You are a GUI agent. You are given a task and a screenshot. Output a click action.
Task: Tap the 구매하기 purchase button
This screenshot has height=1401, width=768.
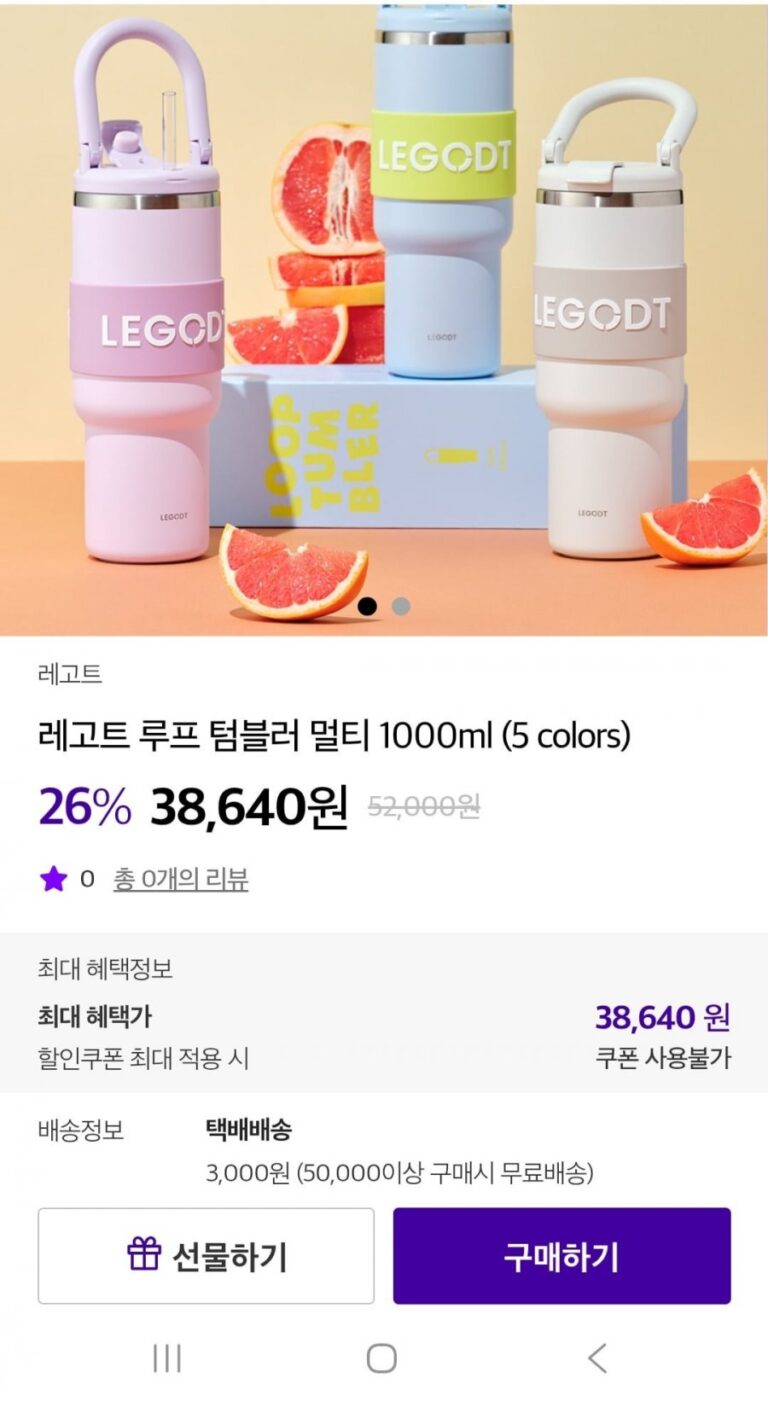point(561,1256)
